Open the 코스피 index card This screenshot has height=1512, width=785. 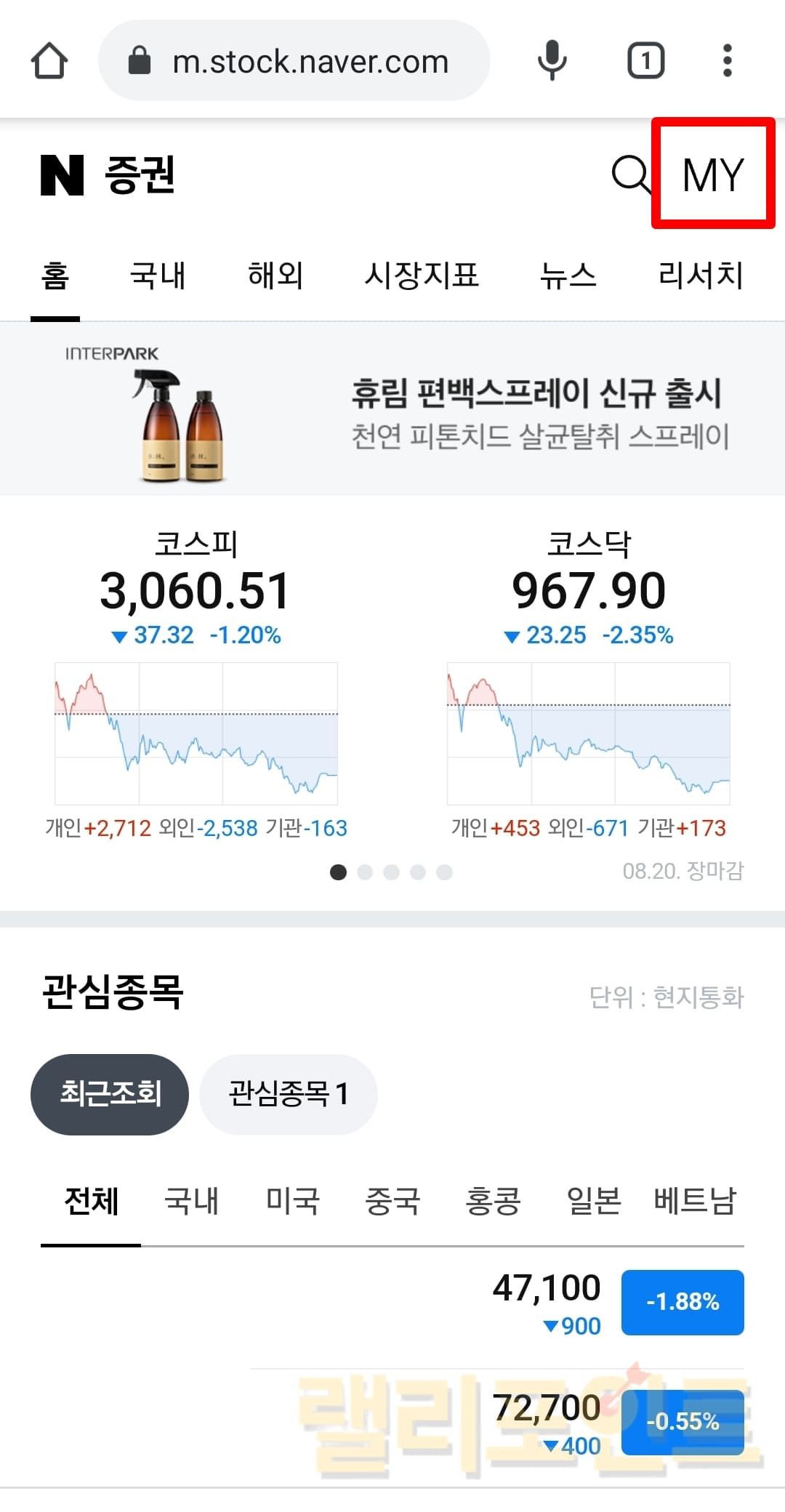(196, 683)
